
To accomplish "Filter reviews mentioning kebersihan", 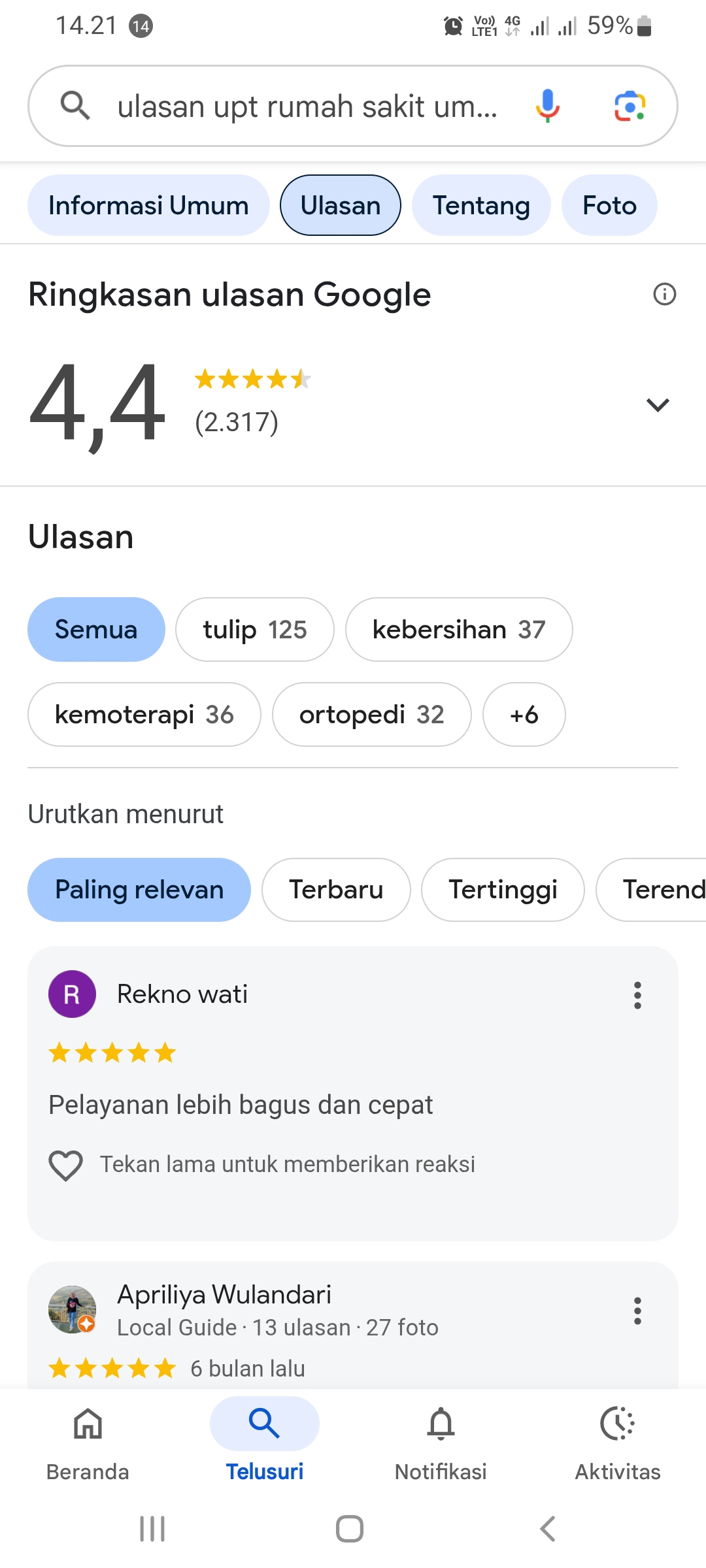I will coord(458,630).
